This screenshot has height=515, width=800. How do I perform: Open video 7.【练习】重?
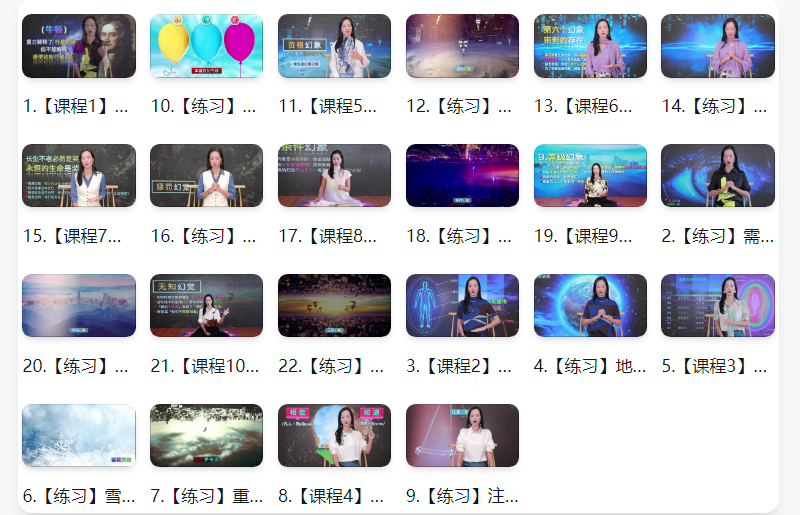[206, 436]
